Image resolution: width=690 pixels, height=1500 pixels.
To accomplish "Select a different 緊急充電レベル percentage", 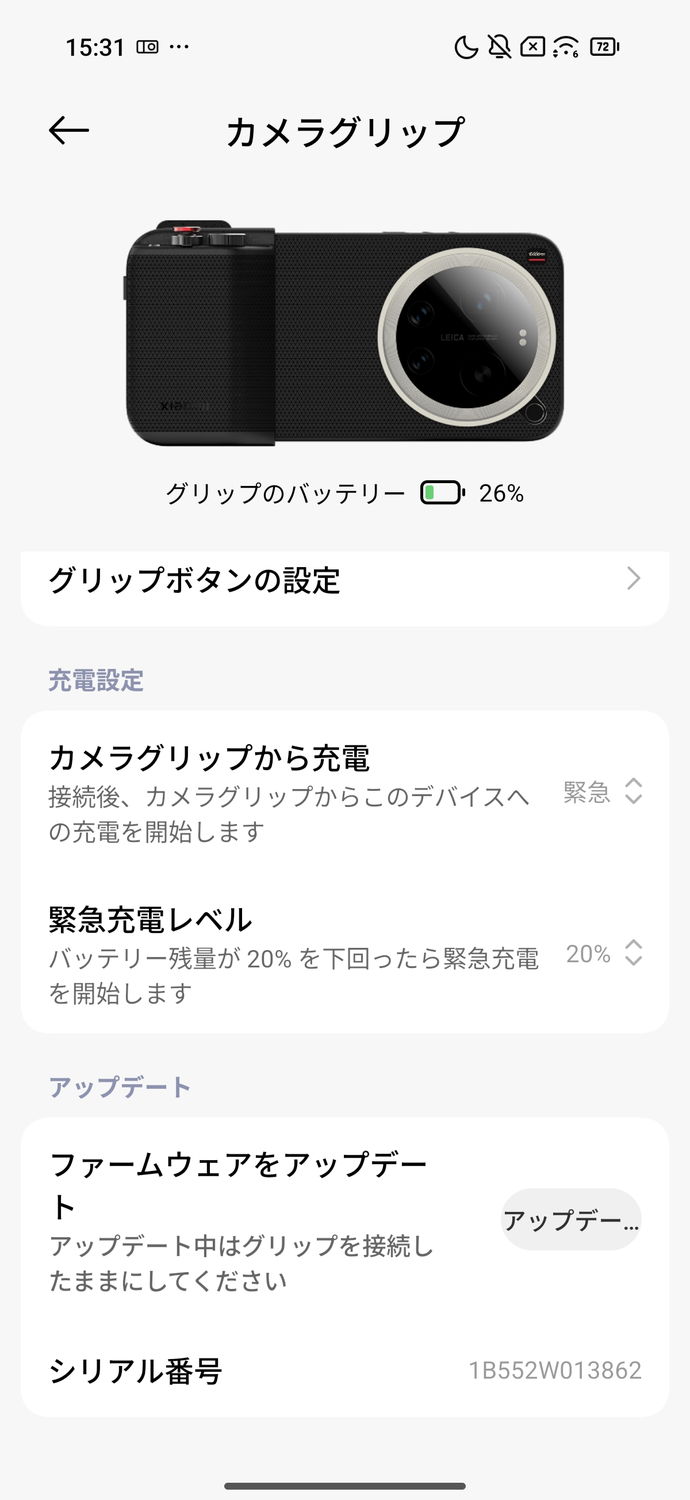I will tap(603, 954).
